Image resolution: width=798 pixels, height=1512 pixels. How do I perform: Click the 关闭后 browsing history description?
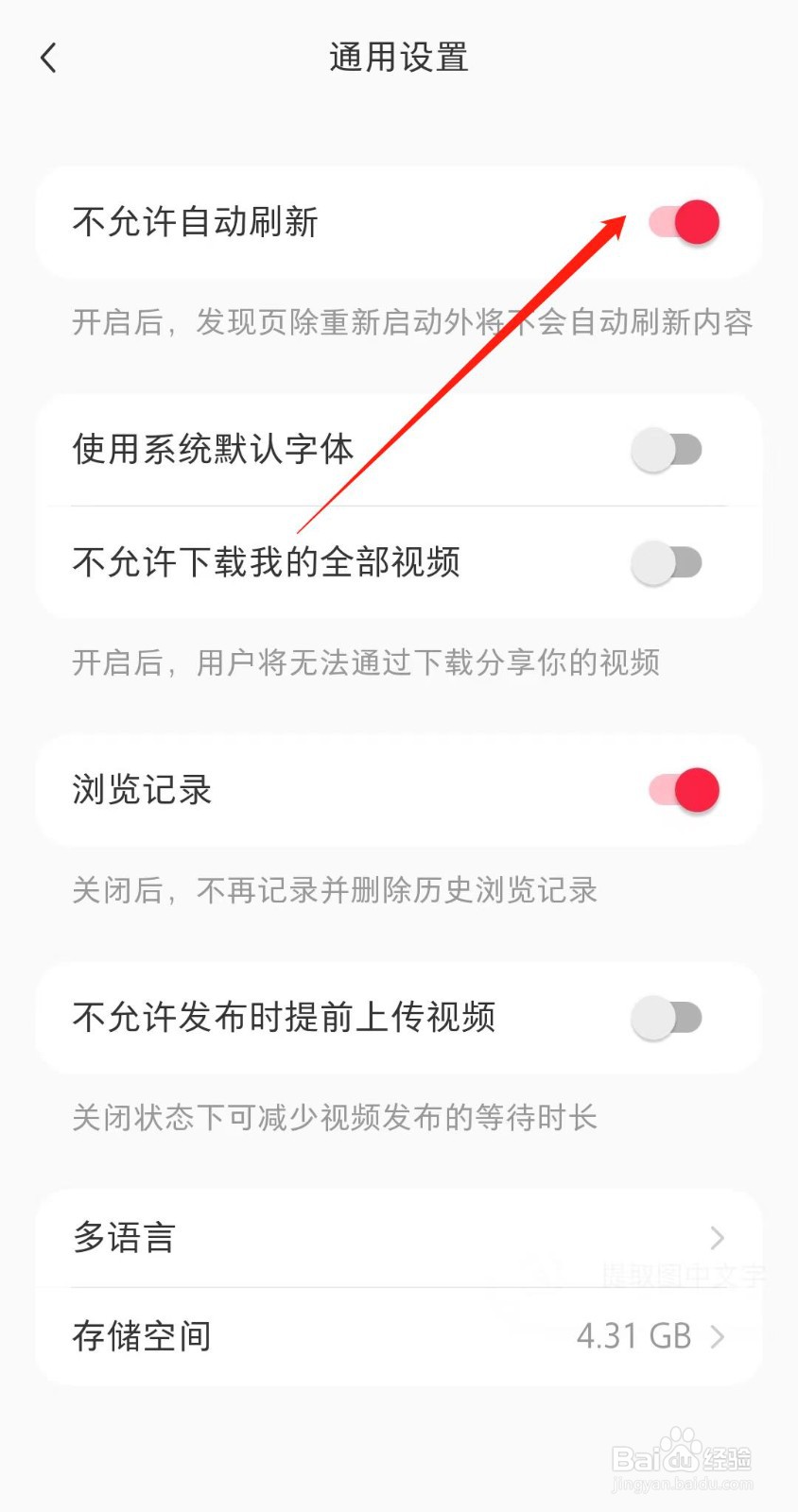pos(336,889)
